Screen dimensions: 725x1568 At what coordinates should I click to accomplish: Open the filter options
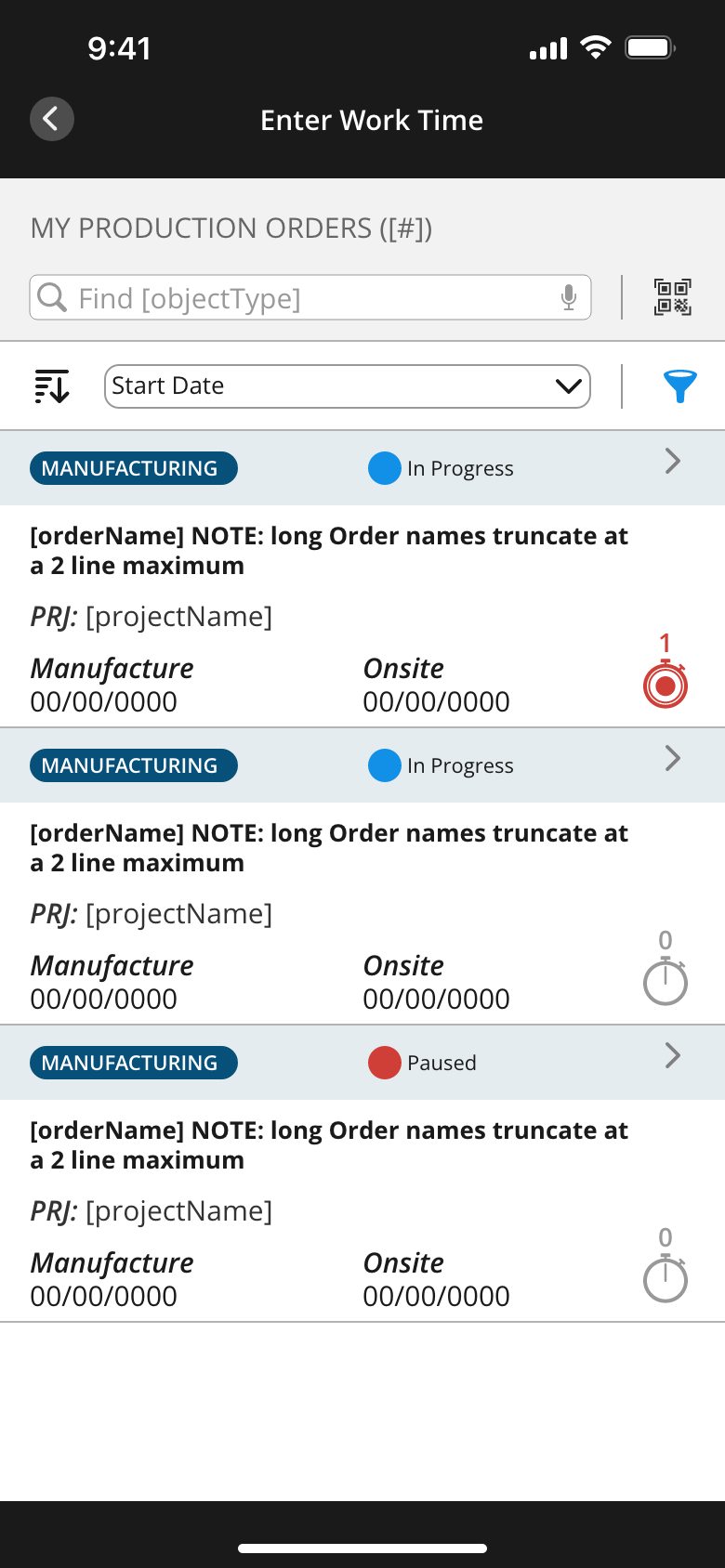click(679, 385)
